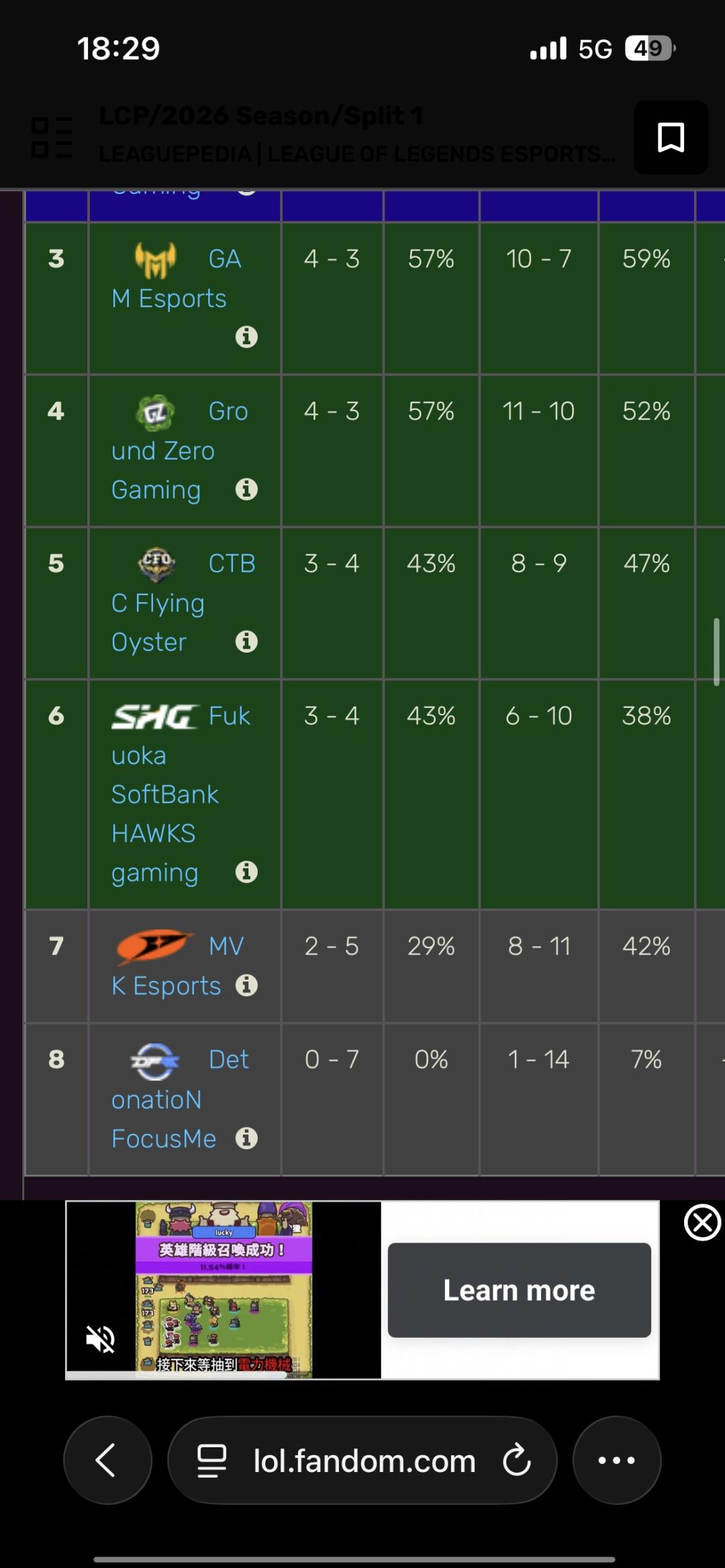Open the table of contents icon
725x1568 pixels.
pyautogui.click(x=52, y=138)
